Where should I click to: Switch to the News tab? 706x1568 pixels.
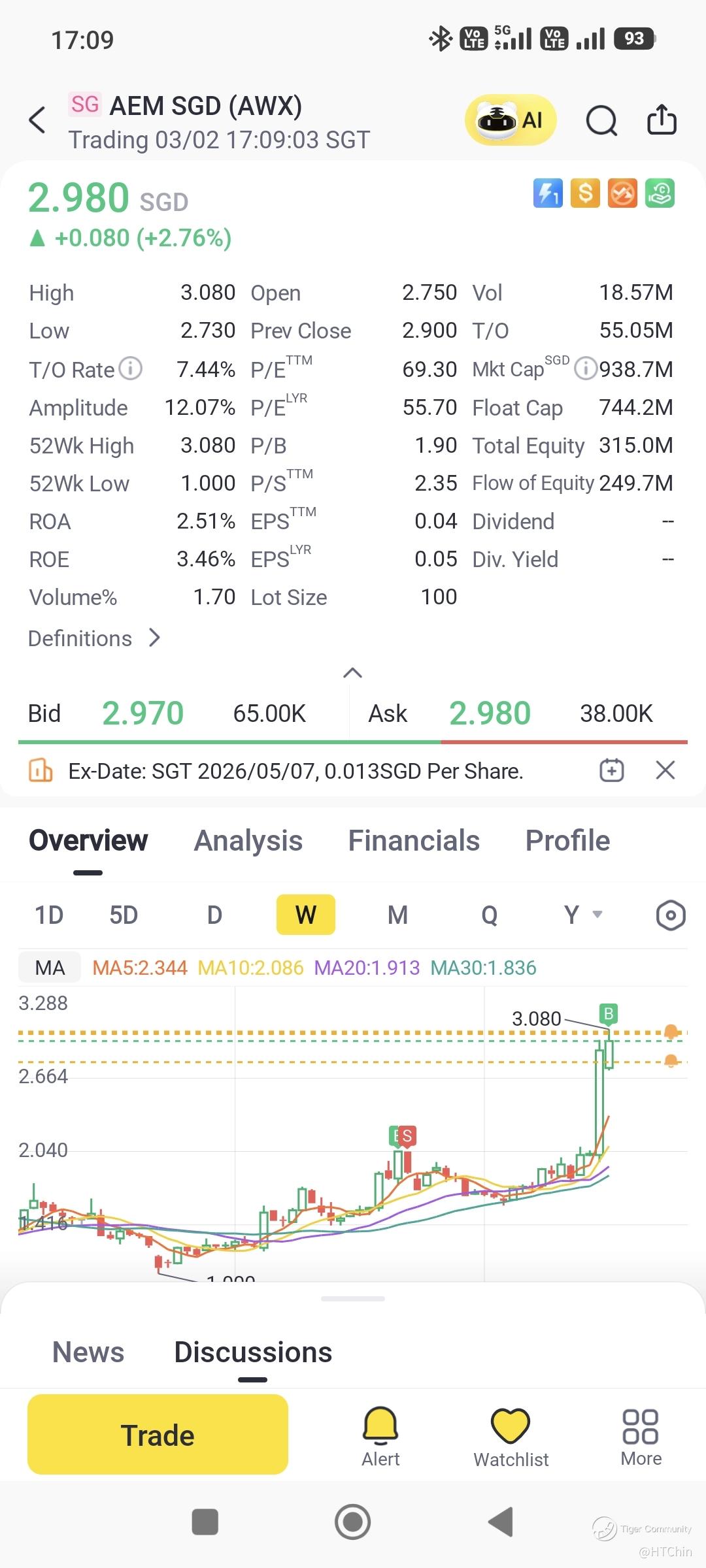coord(88,1352)
